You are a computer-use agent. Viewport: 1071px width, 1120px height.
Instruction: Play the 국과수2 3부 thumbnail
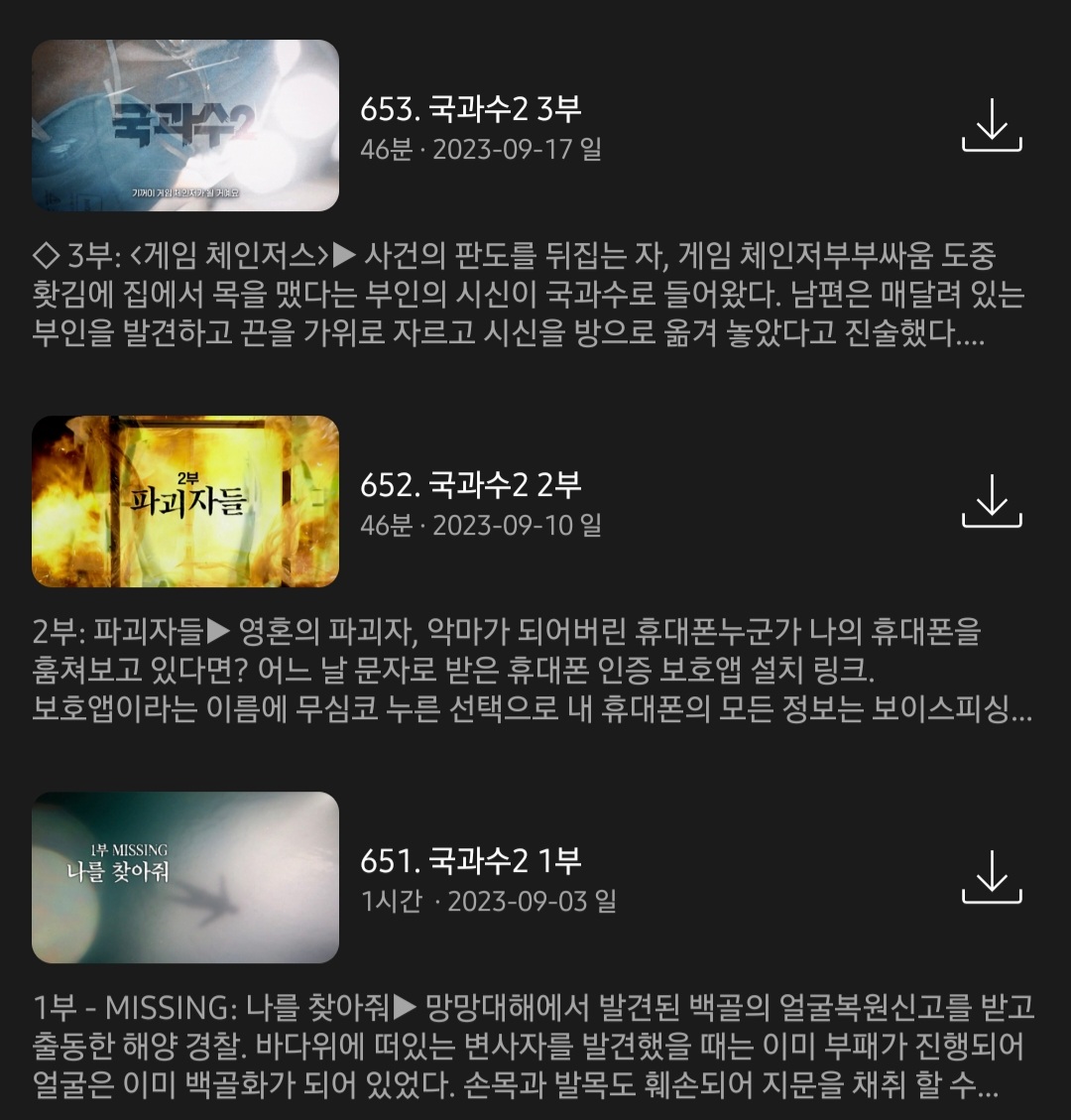185,126
